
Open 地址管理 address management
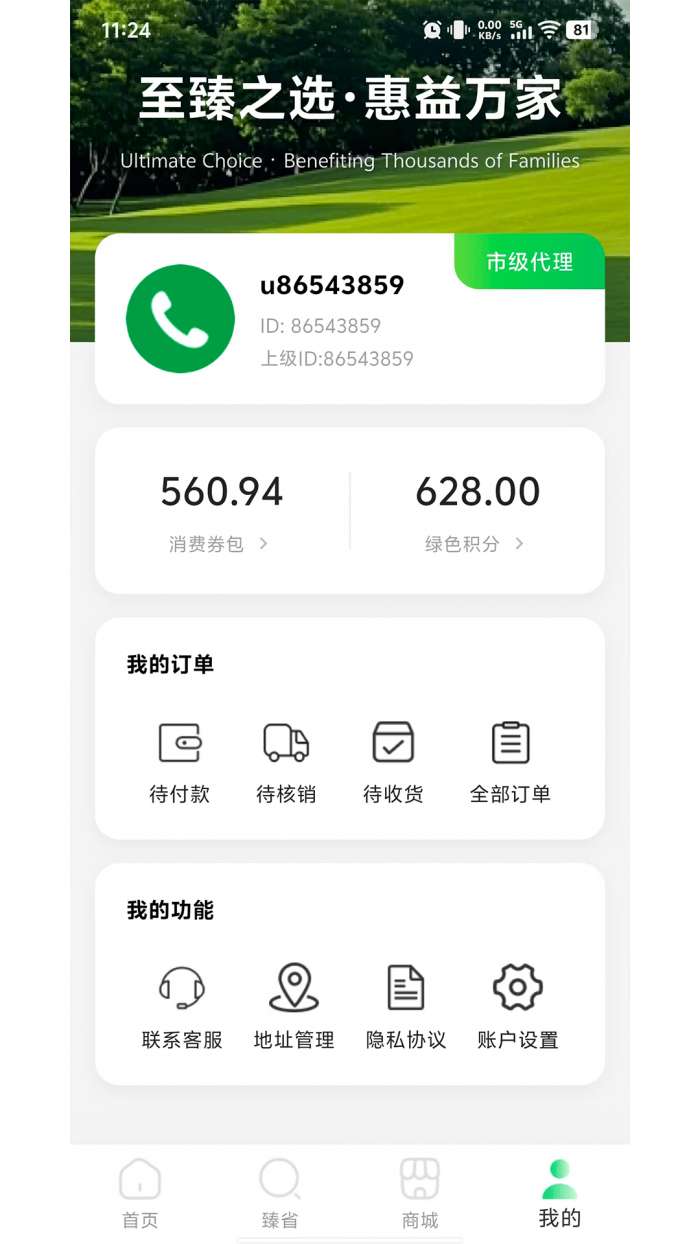pos(293,1006)
